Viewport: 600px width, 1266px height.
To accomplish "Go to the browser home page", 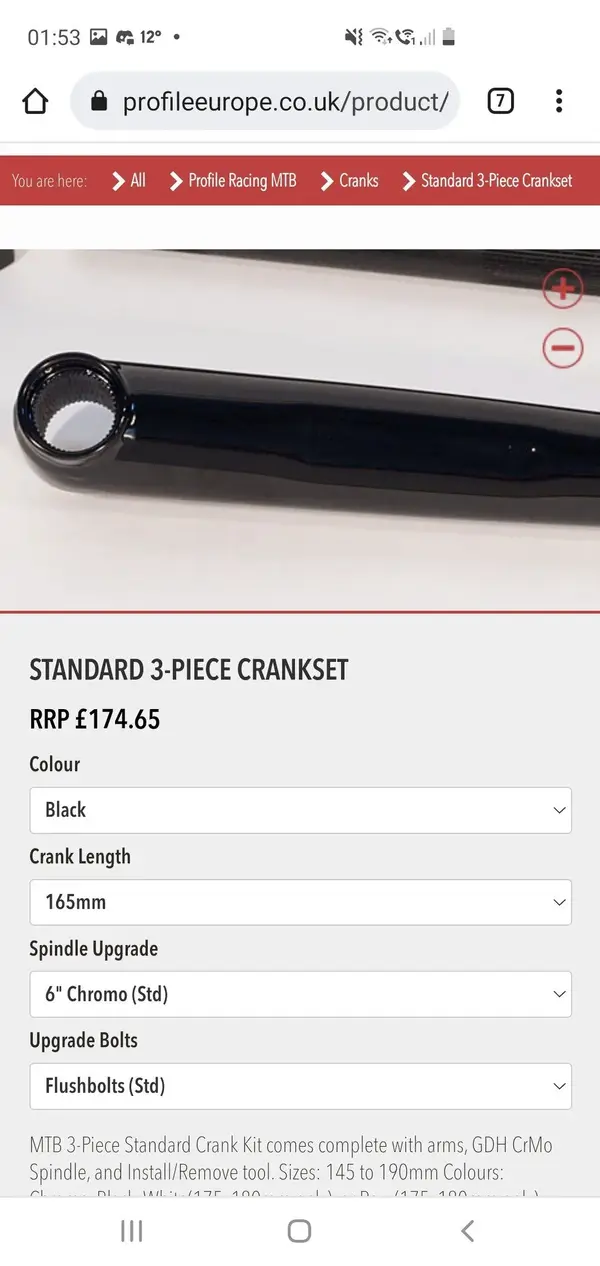I will [x=35, y=101].
